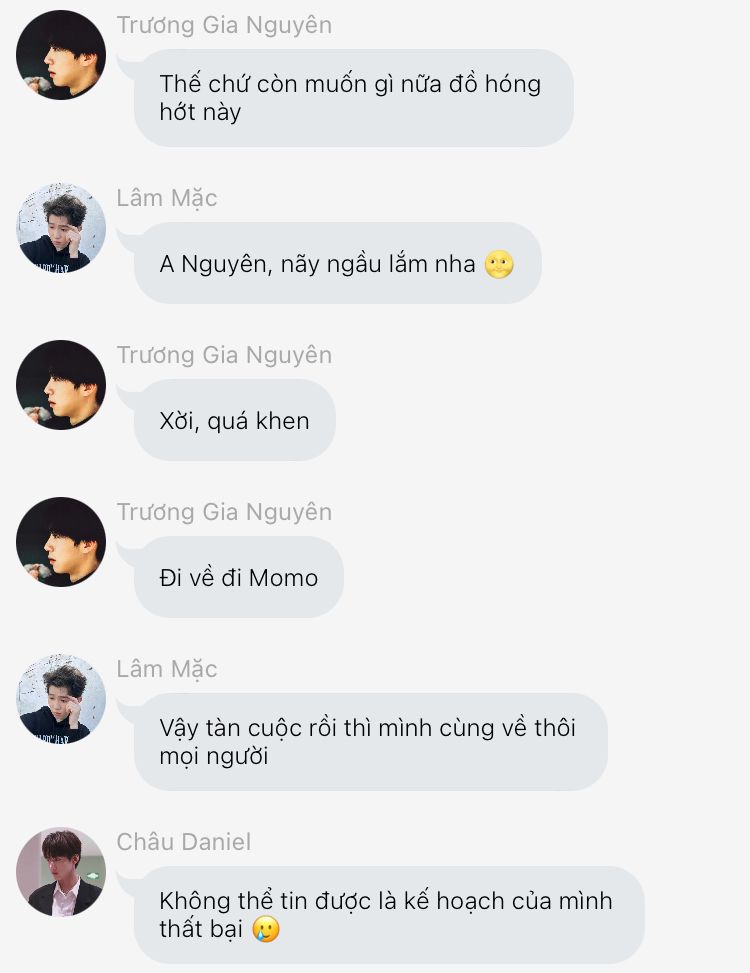Image resolution: width=750 pixels, height=973 pixels.
Task: View profile picture next to 'Xời, quá khen'
Action: [61, 385]
